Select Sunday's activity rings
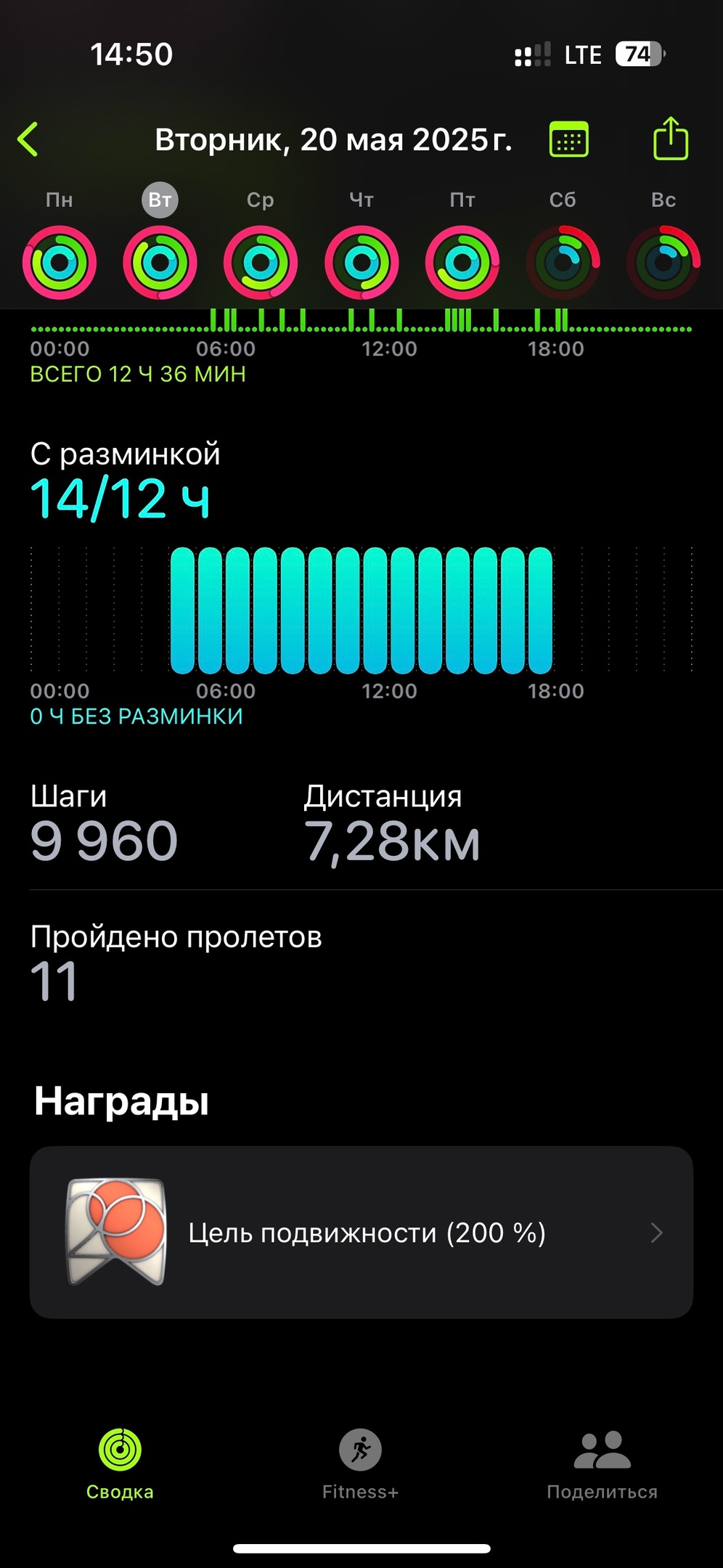The image size is (723, 1568). (663, 262)
